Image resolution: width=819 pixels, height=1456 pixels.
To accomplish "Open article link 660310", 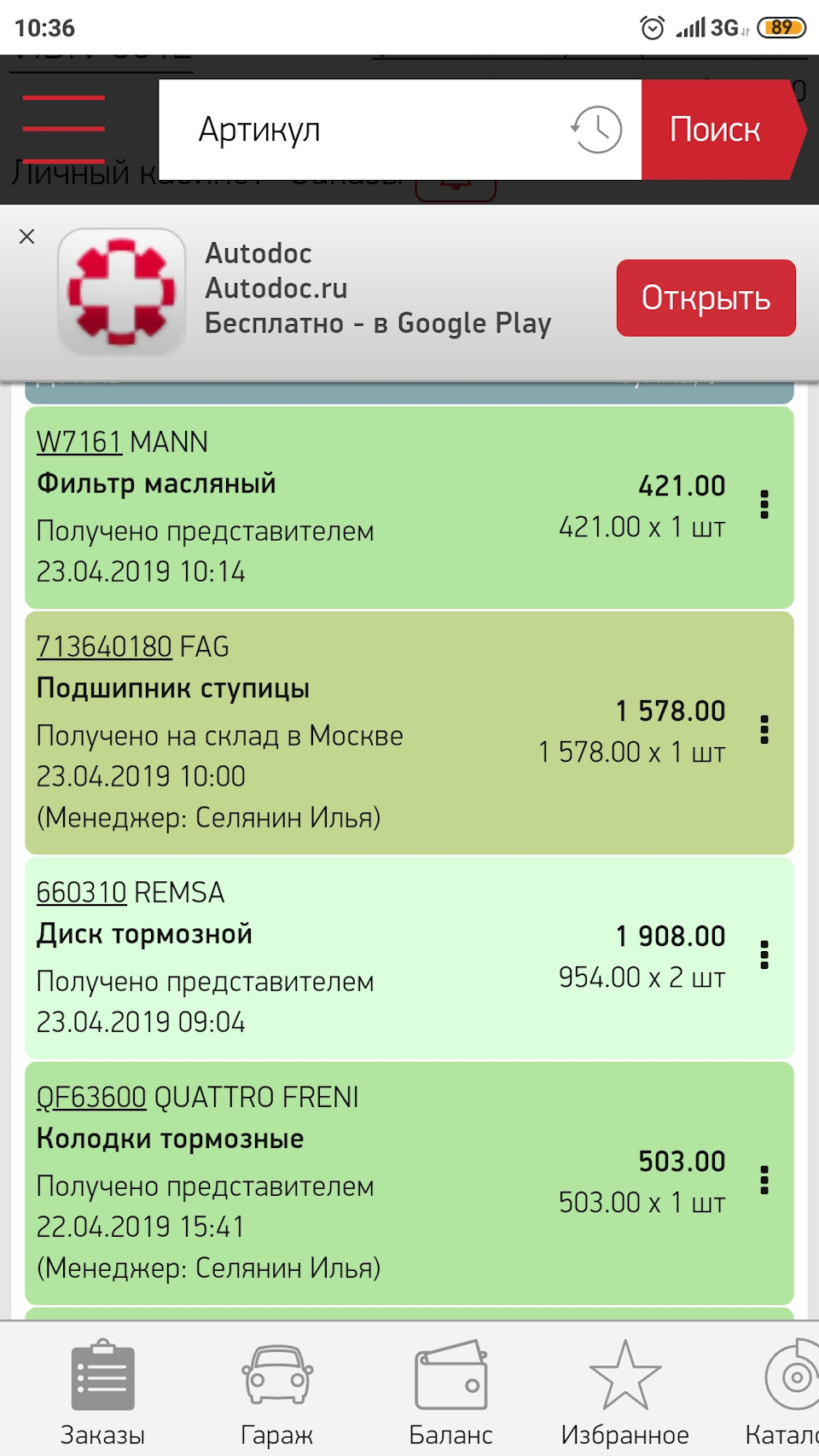I will click(81, 892).
